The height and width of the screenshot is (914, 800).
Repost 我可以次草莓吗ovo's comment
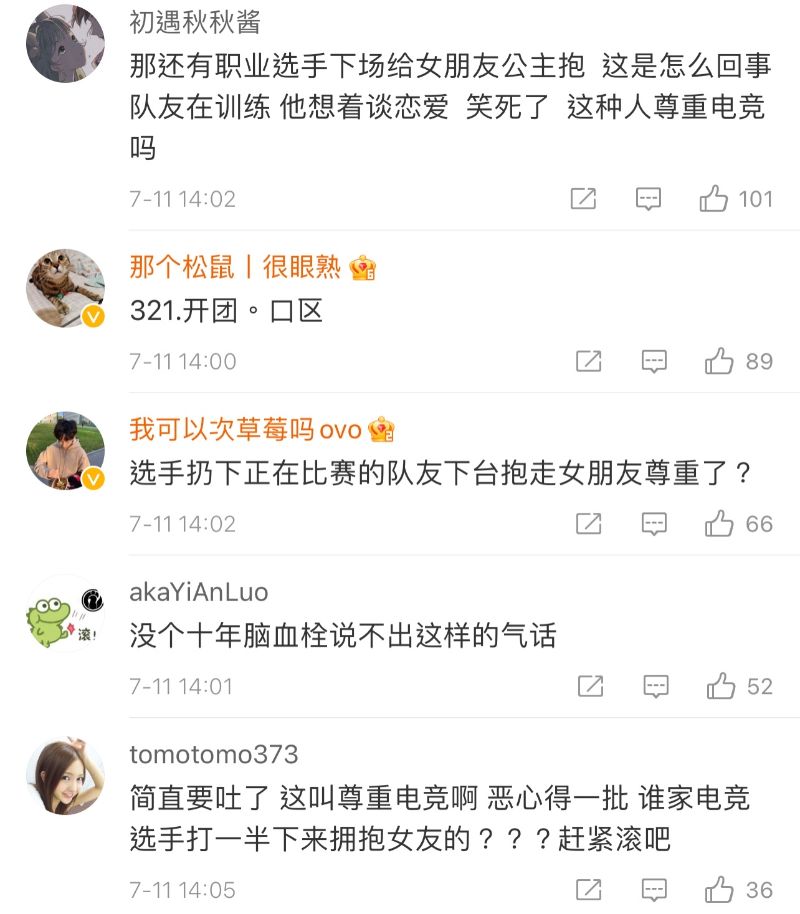pos(589,523)
